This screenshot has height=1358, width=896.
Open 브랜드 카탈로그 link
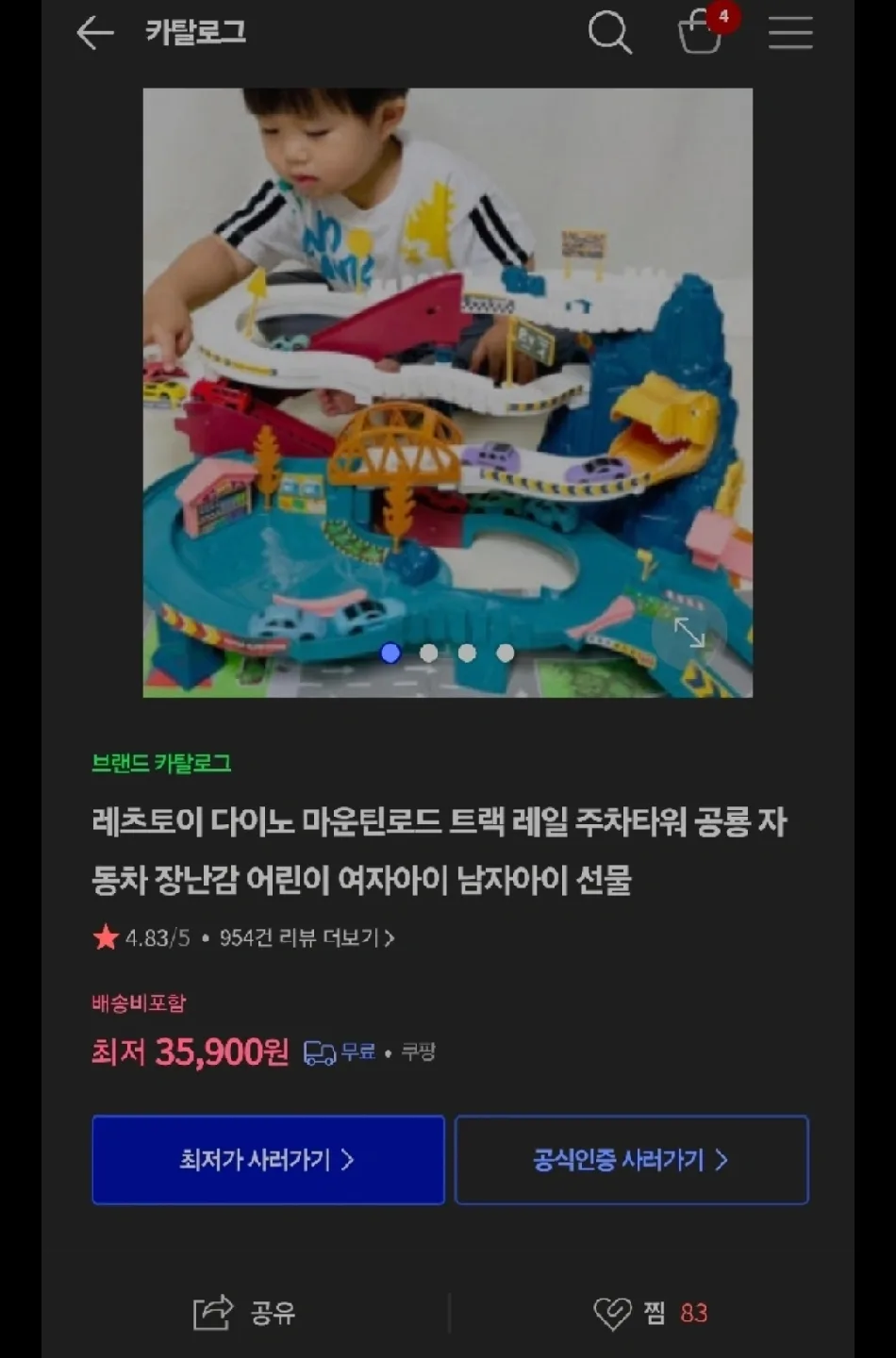[x=161, y=763]
